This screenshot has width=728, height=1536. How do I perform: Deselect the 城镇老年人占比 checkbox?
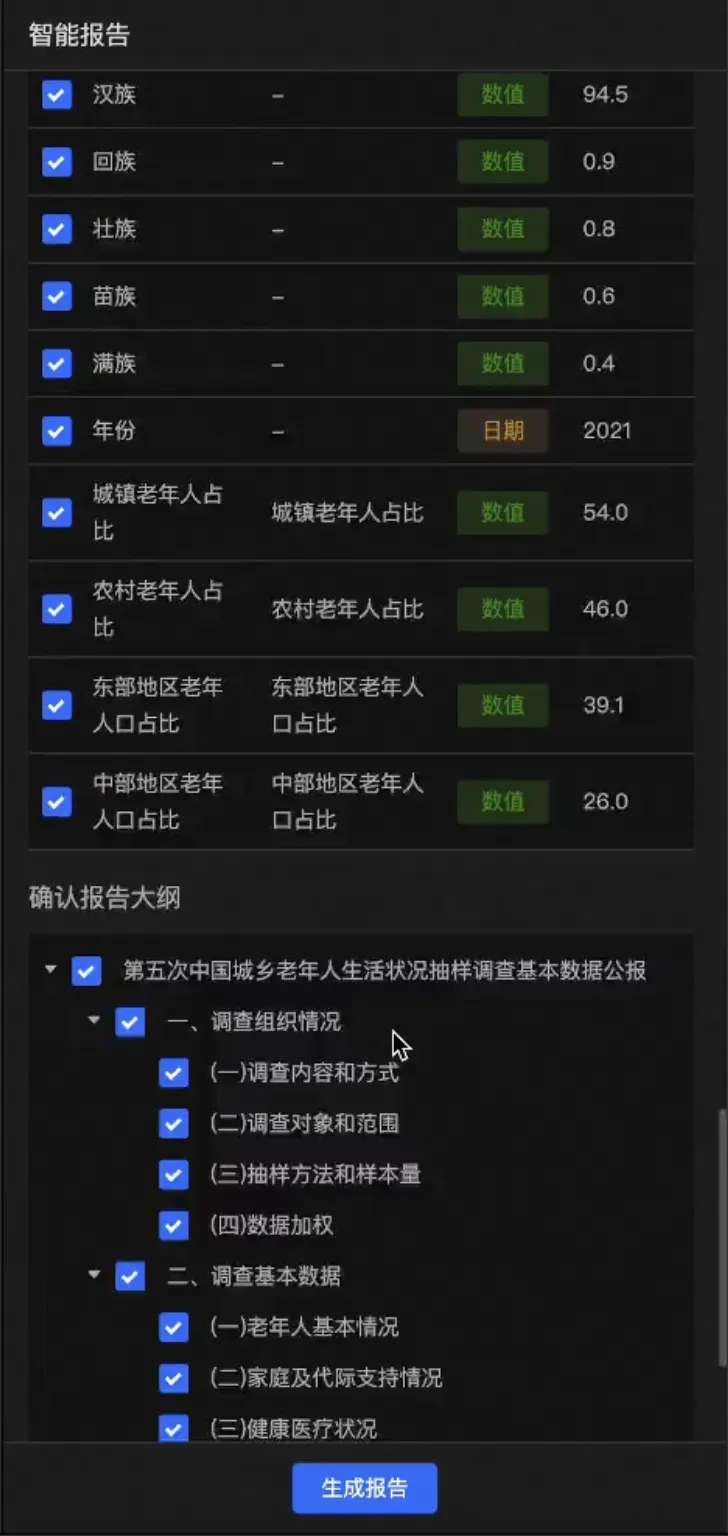[57, 512]
